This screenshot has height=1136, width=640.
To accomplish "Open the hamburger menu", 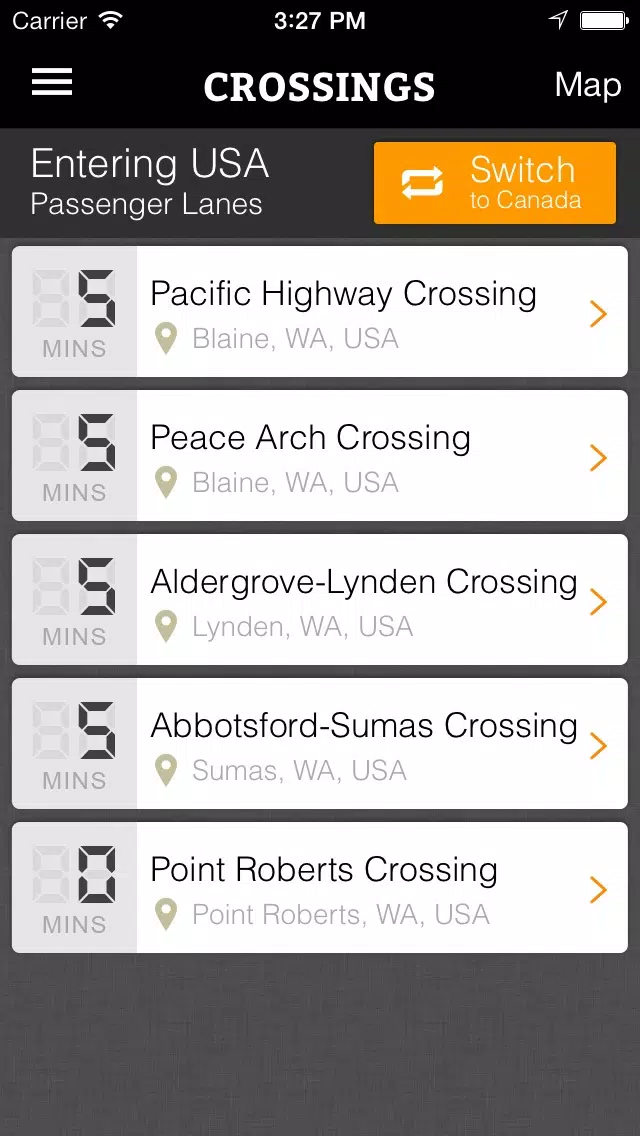I will click(52, 82).
